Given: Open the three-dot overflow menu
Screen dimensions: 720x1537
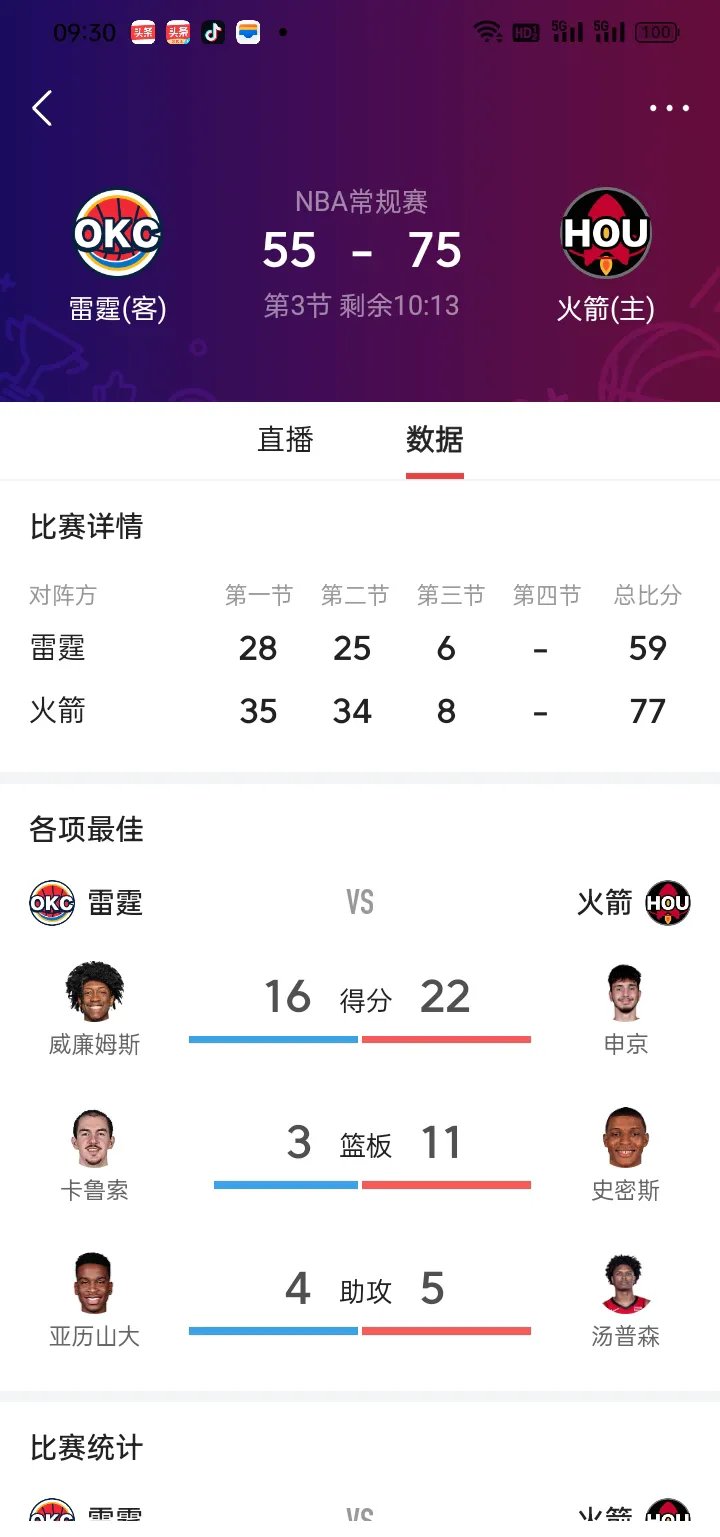Looking at the screenshot, I should click(x=669, y=108).
